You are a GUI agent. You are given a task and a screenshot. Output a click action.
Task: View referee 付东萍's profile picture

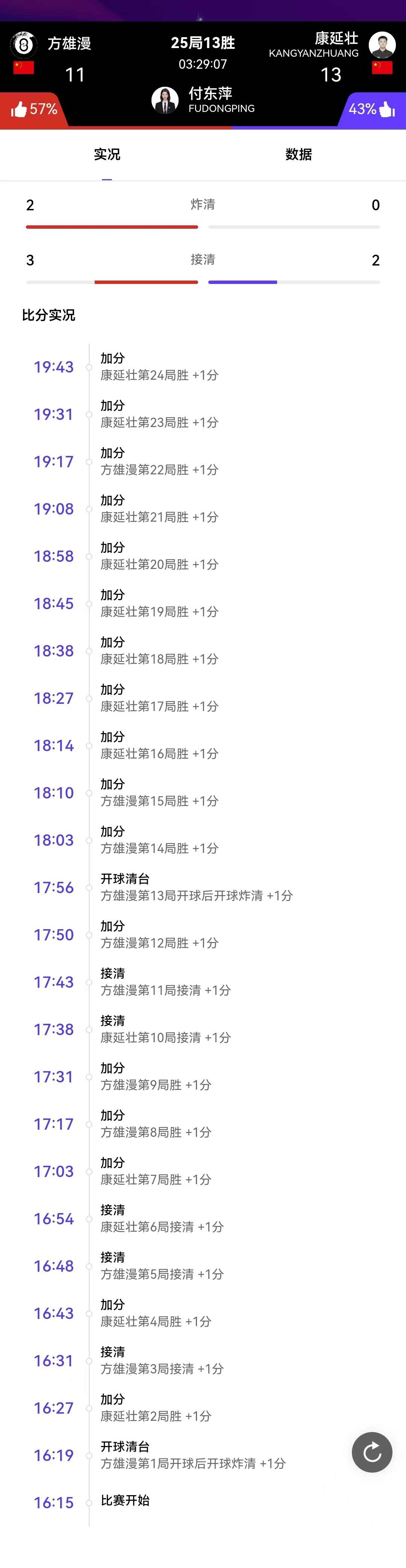(165, 100)
